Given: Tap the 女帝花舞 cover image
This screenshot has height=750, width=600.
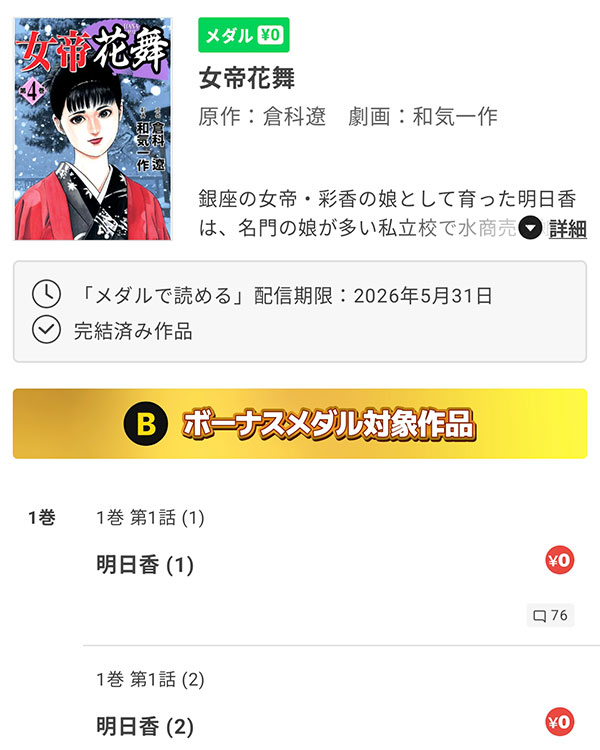Looking at the screenshot, I should click(93, 128).
